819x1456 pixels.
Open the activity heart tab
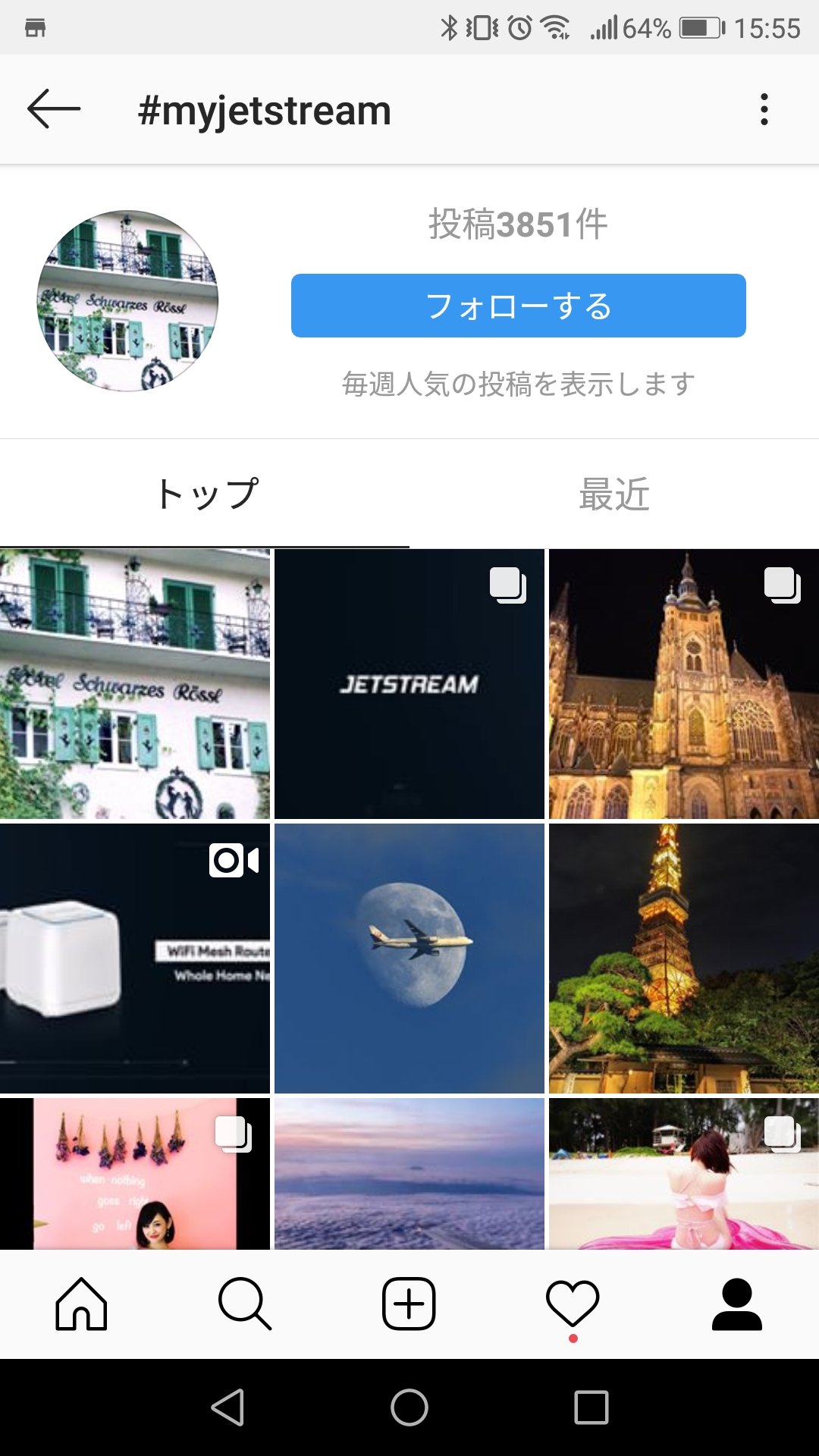point(573,1304)
